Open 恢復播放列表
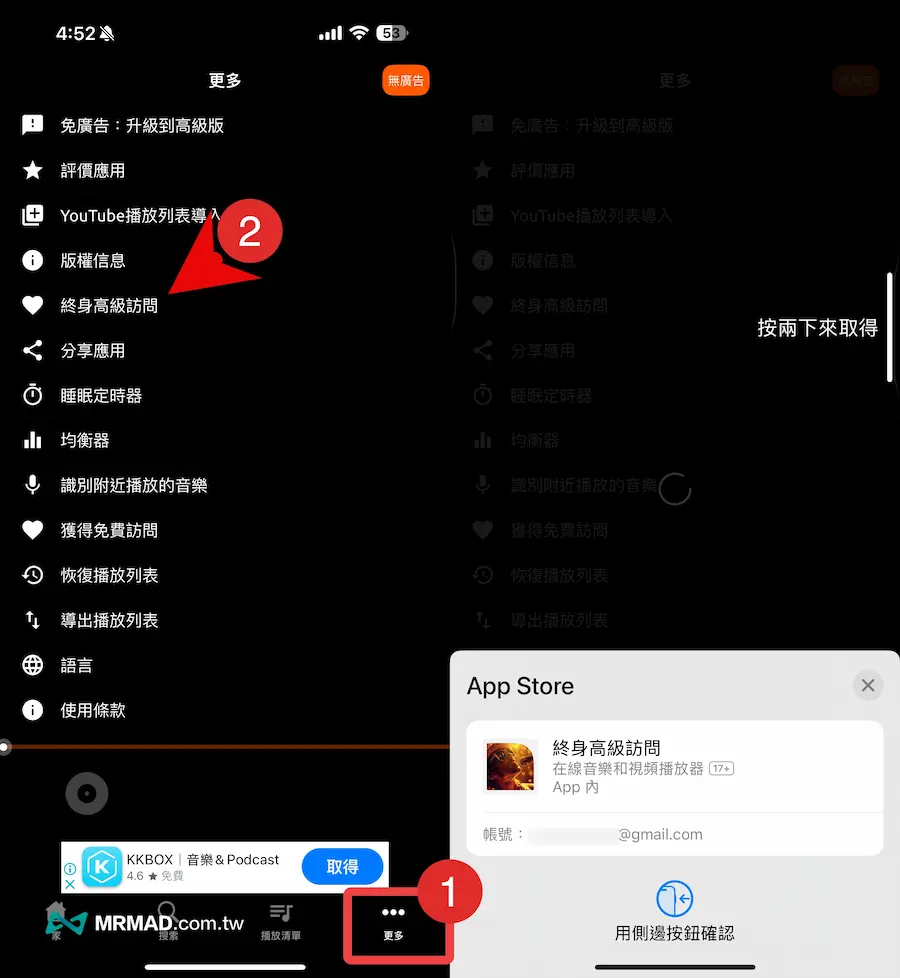Screen dimensions: 900x978 [x=109, y=575]
